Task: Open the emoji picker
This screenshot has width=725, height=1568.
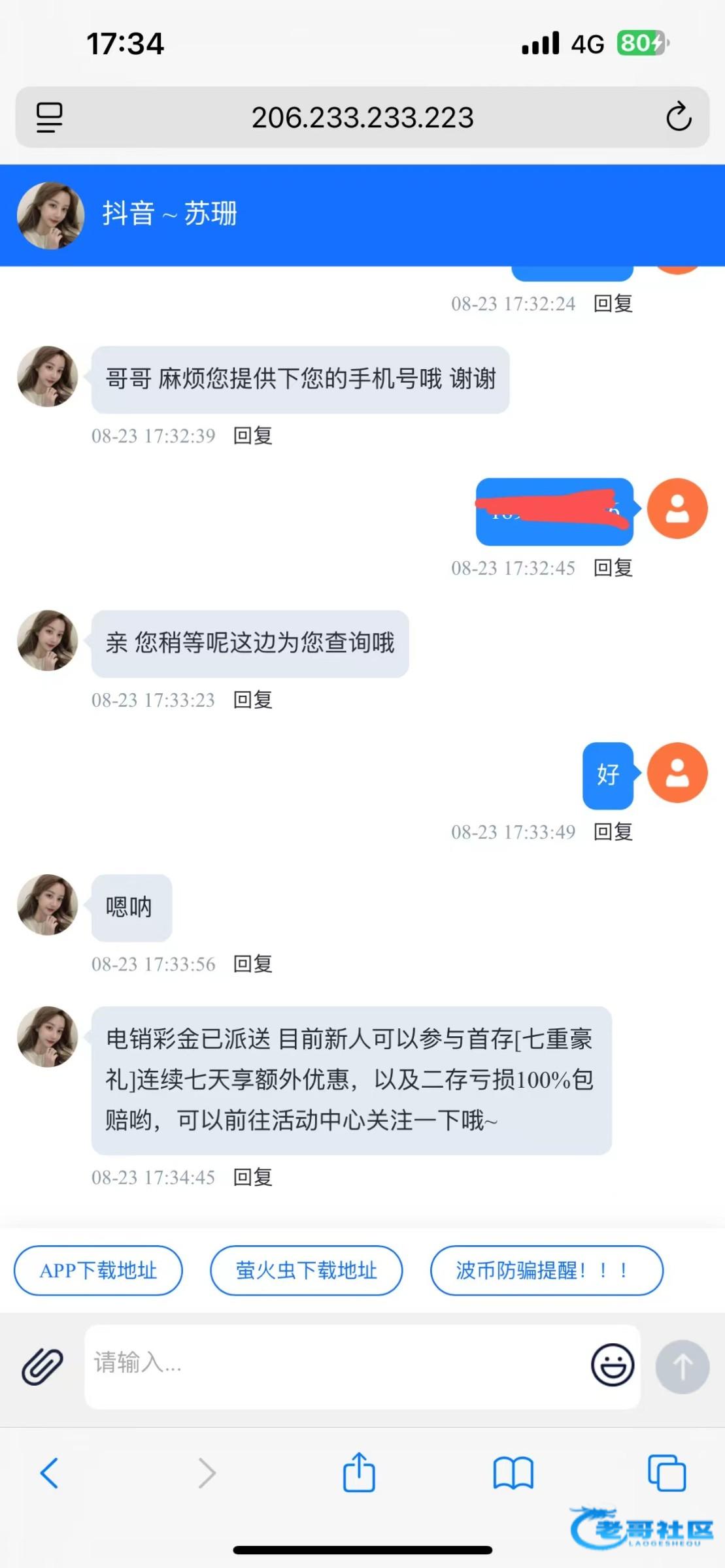Action: coord(612,1365)
